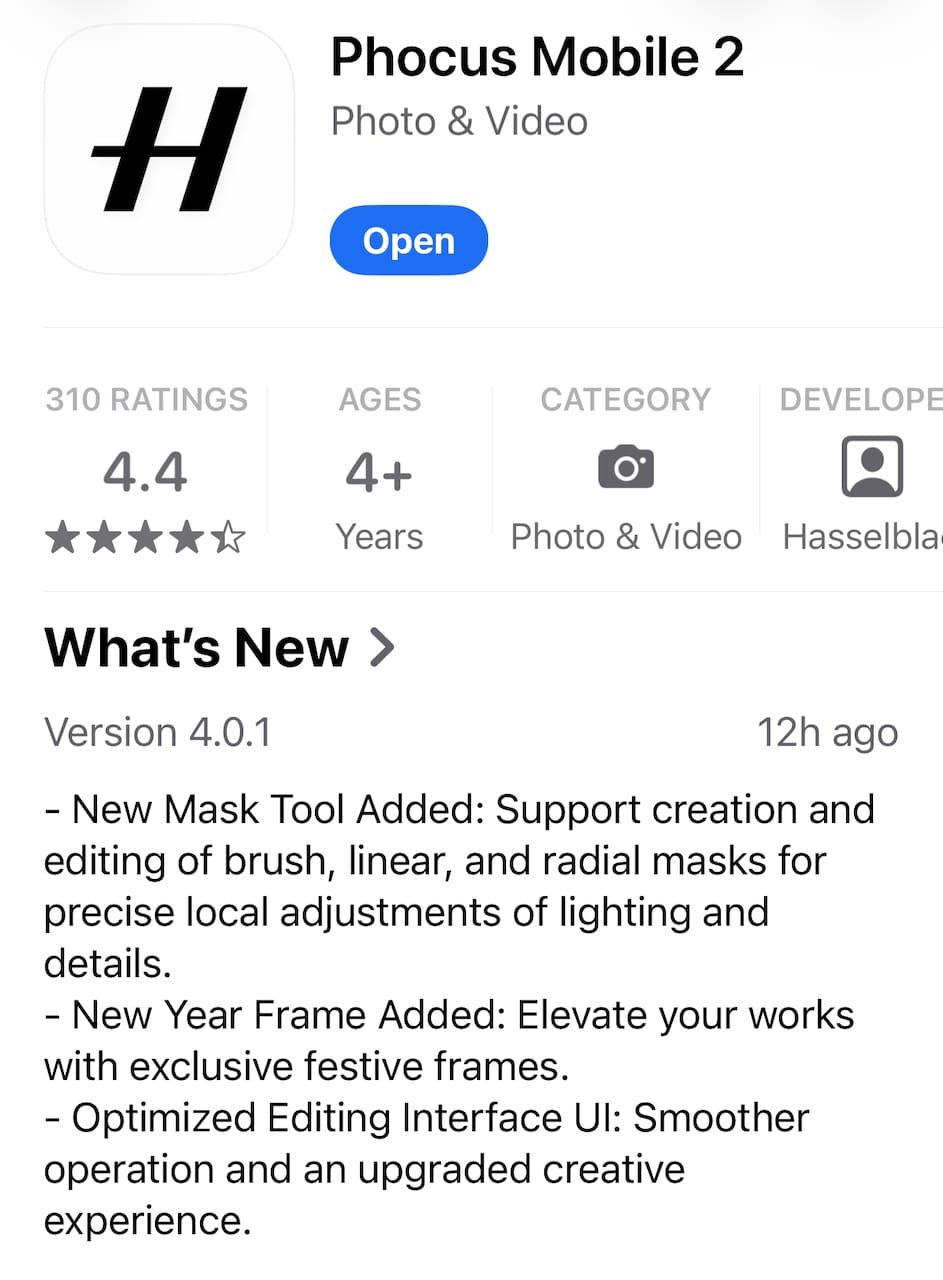View the 310 ratings section
This screenshot has height=1280, width=943.
146,469
